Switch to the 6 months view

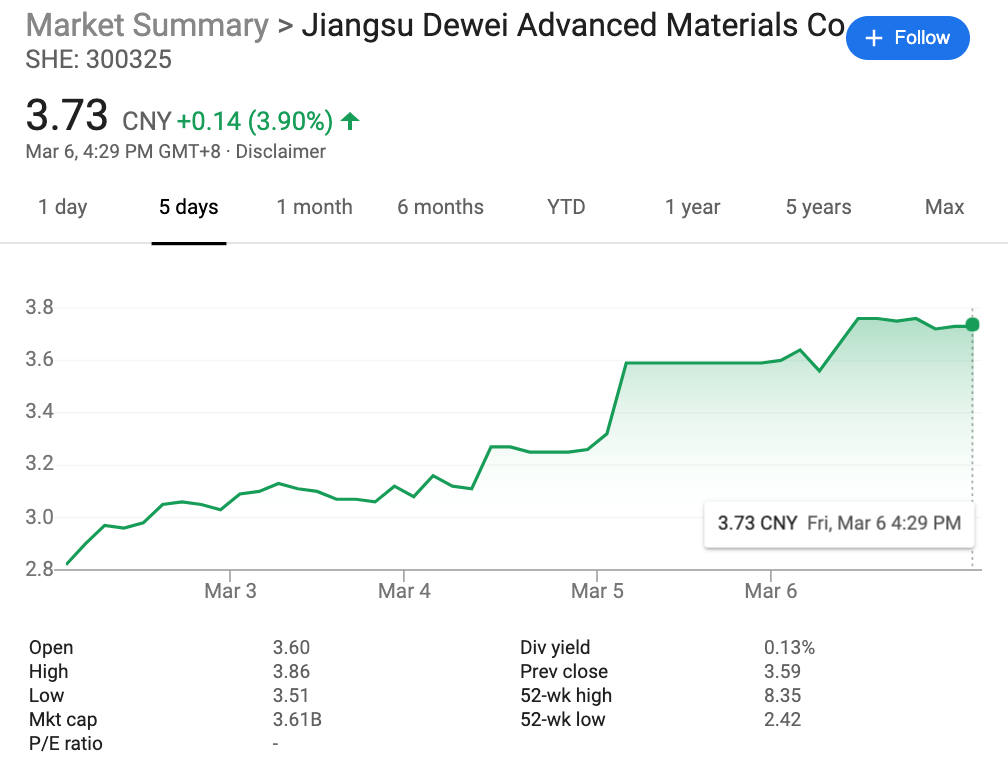pos(440,207)
